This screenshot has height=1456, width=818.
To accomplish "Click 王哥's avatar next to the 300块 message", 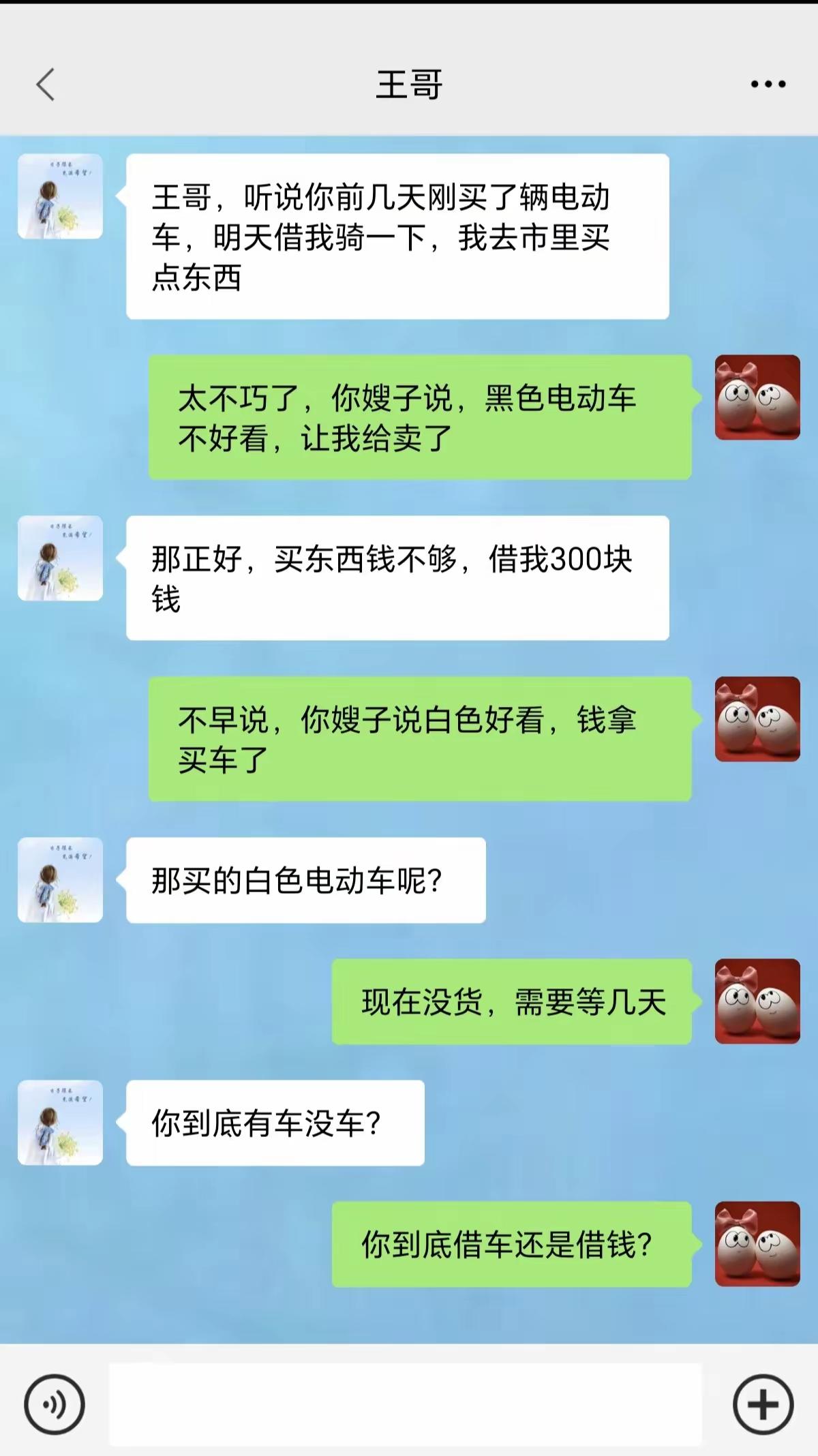I will coord(58,559).
